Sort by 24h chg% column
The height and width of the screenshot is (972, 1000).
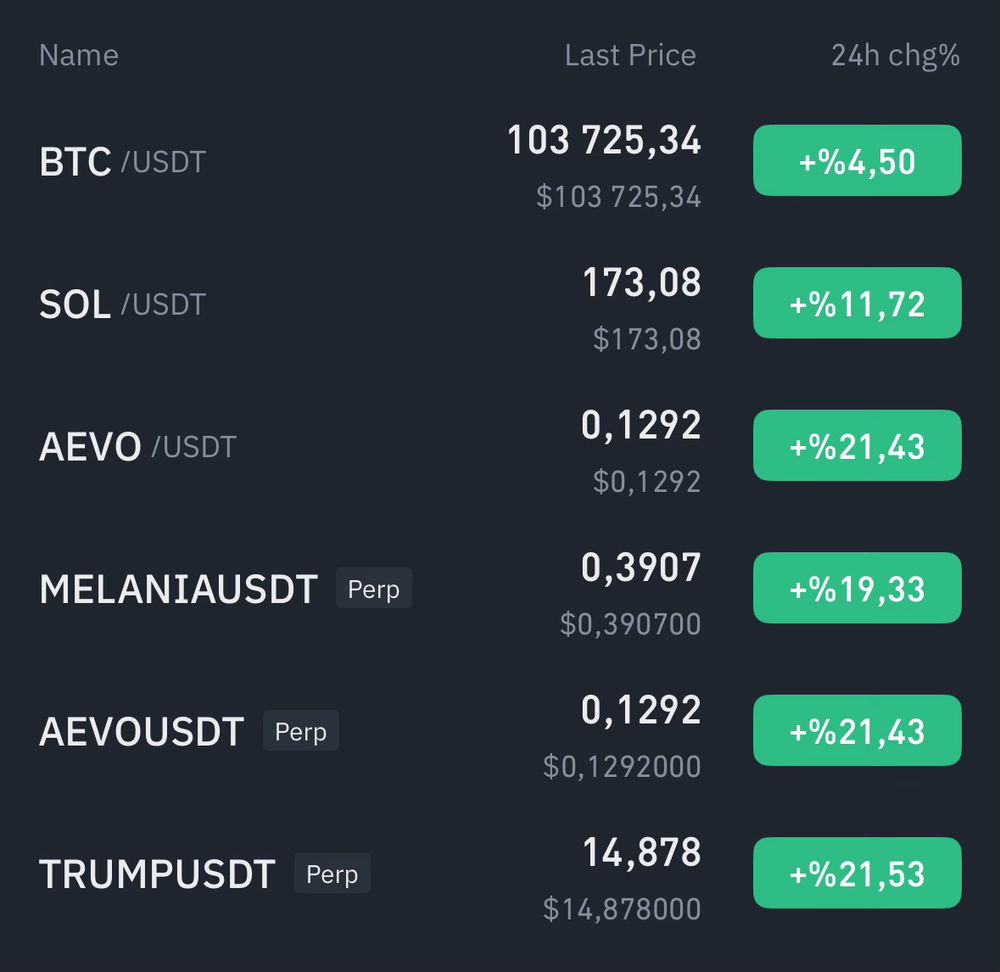(895, 55)
